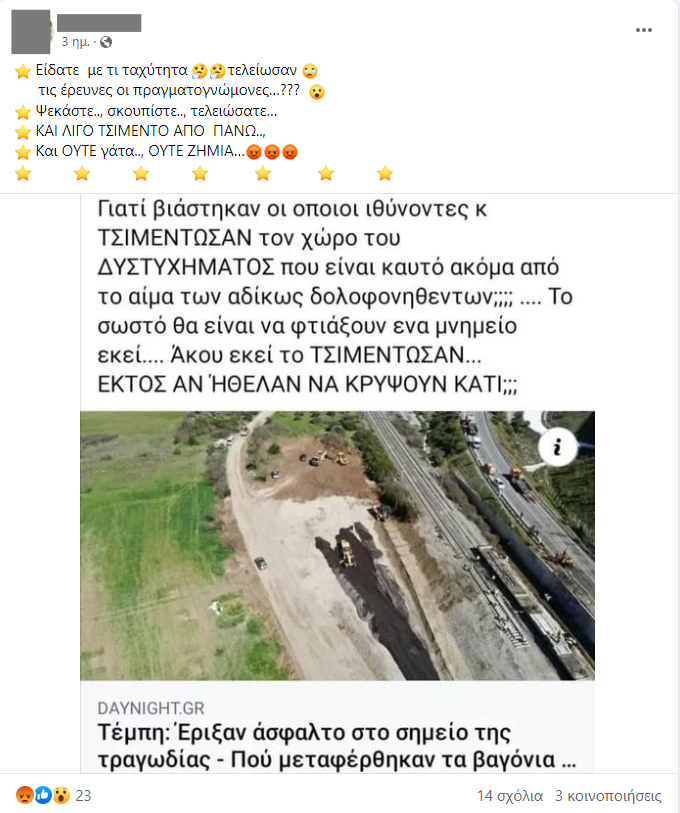The height and width of the screenshot is (813, 680).
Task: Open the post's three-dot options menu
Action: point(644,30)
